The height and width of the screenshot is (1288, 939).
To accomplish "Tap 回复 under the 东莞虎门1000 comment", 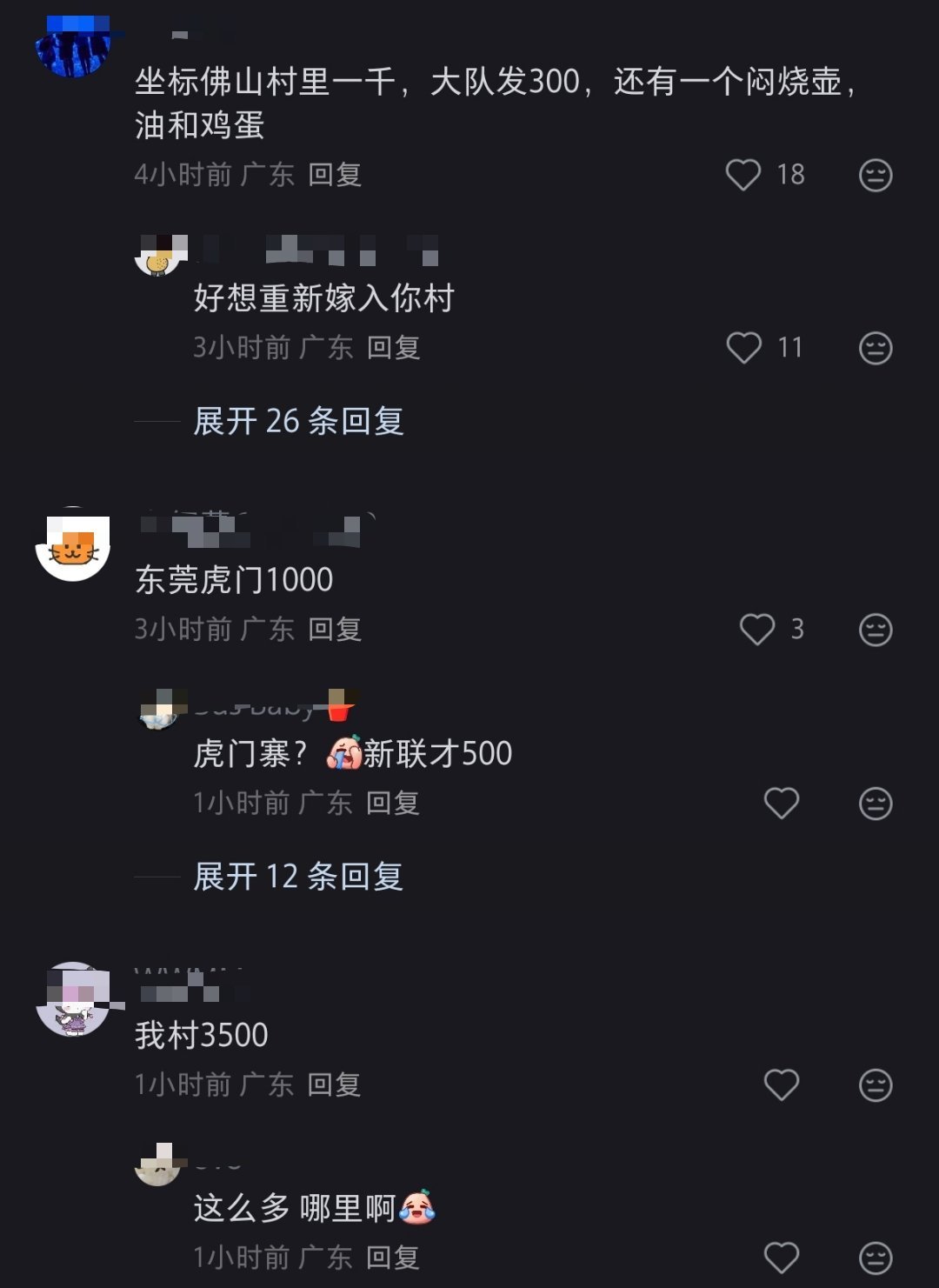I will 334,628.
